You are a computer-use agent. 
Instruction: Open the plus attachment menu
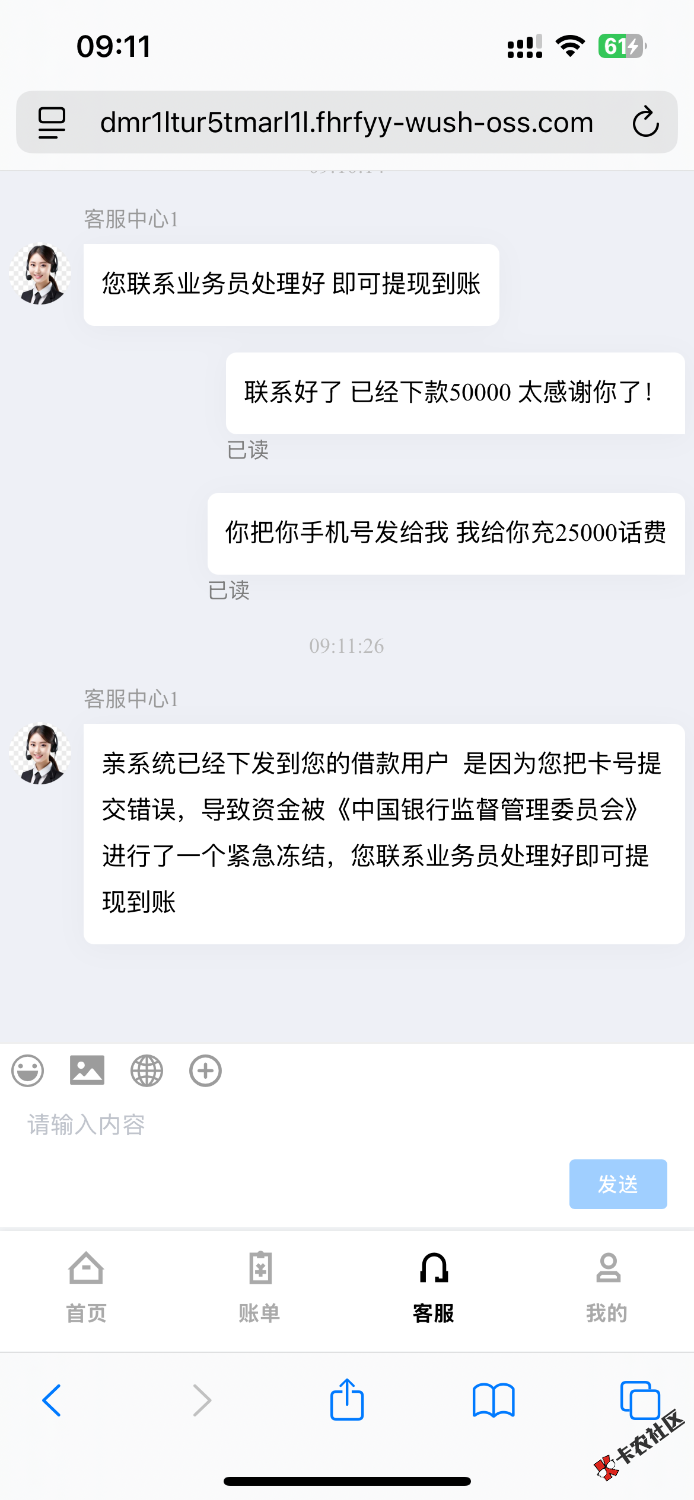(x=206, y=1071)
